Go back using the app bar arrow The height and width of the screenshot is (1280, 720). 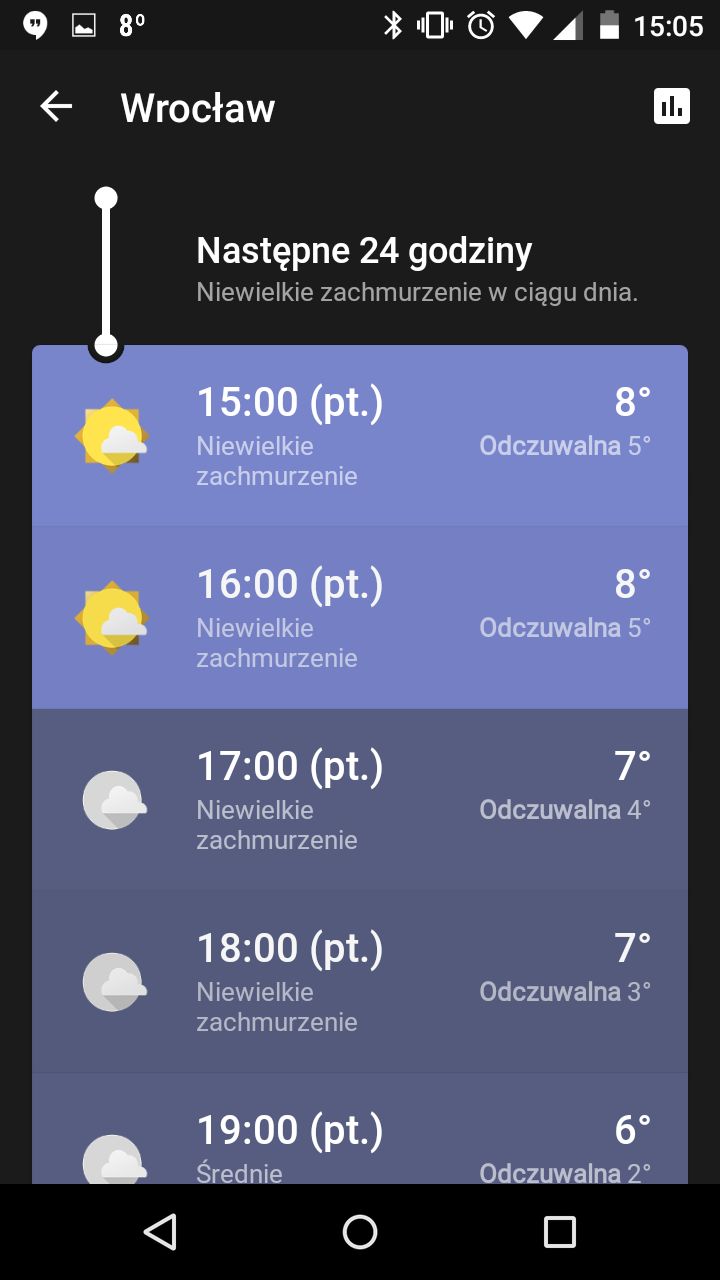point(56,107)
